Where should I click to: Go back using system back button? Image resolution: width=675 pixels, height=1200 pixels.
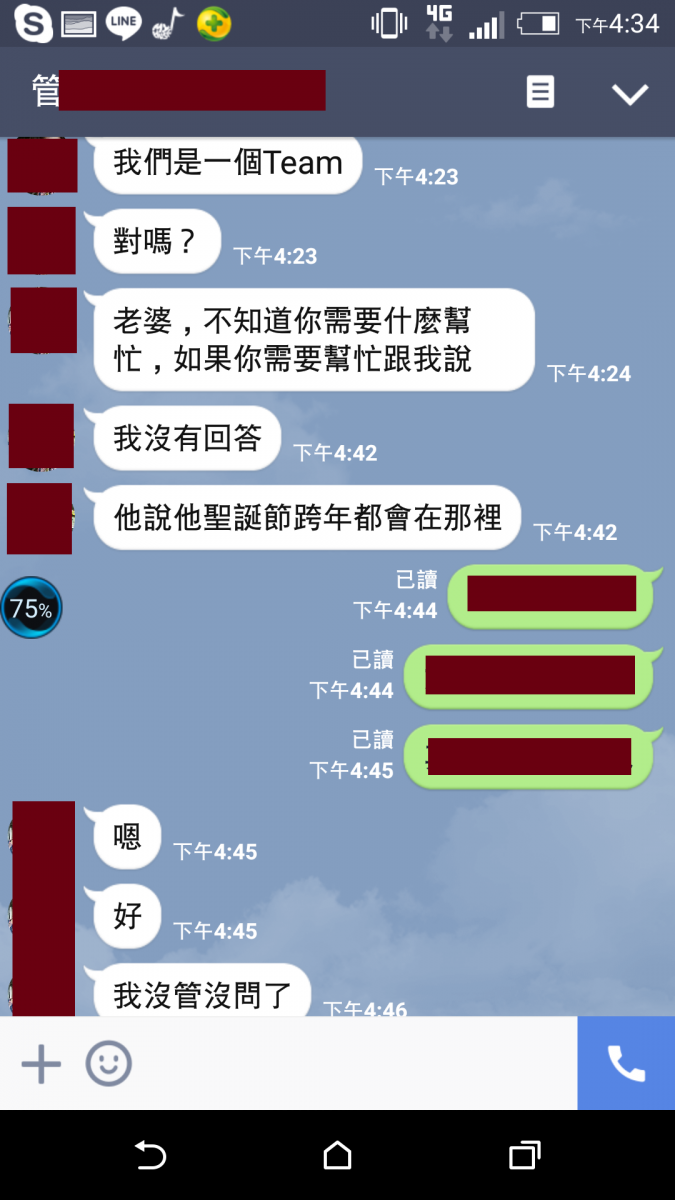[150, 1156]
